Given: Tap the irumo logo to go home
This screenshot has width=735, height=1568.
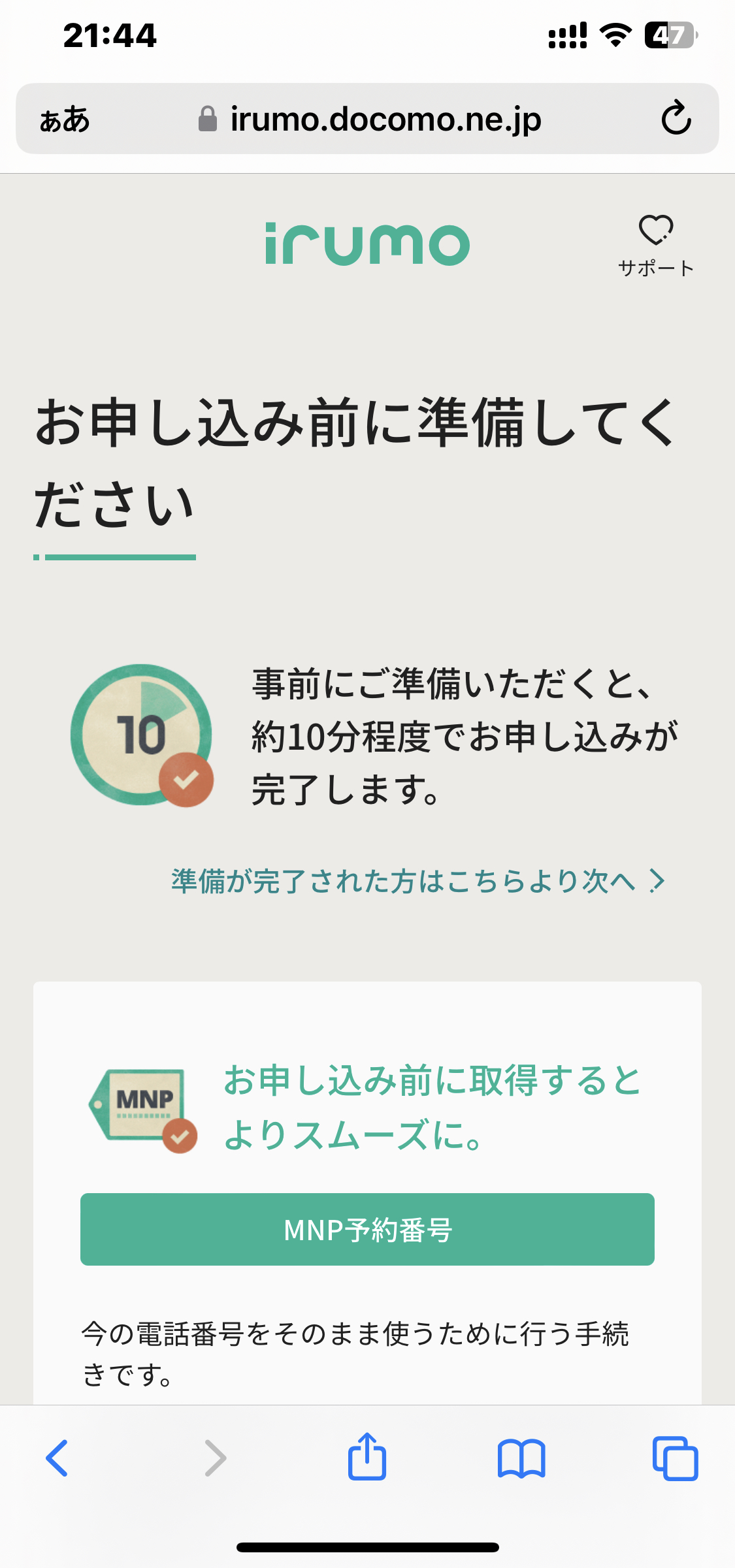Looking at the screenshot, I should (x=367, y=244).
